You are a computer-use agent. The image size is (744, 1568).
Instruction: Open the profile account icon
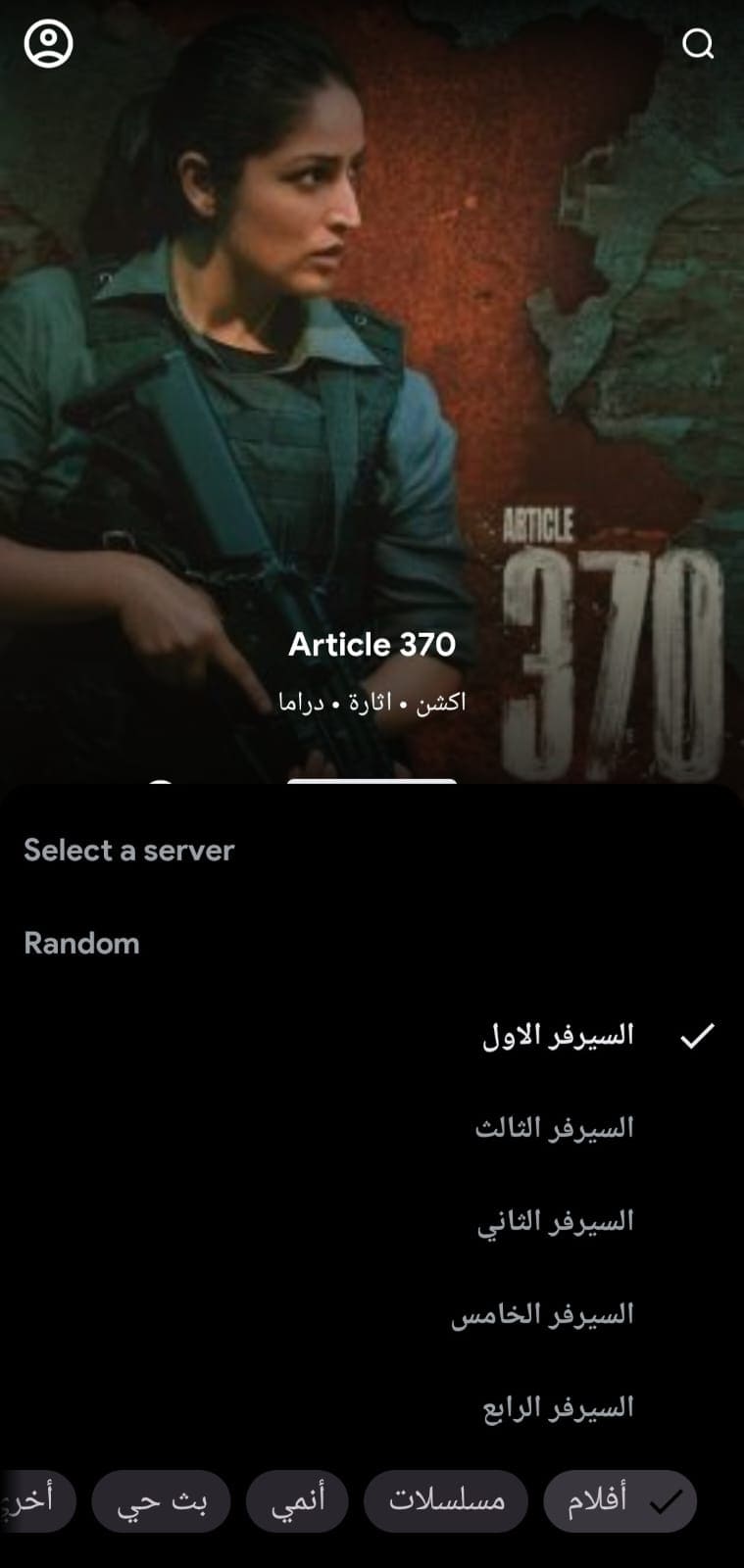coord(48,44)
